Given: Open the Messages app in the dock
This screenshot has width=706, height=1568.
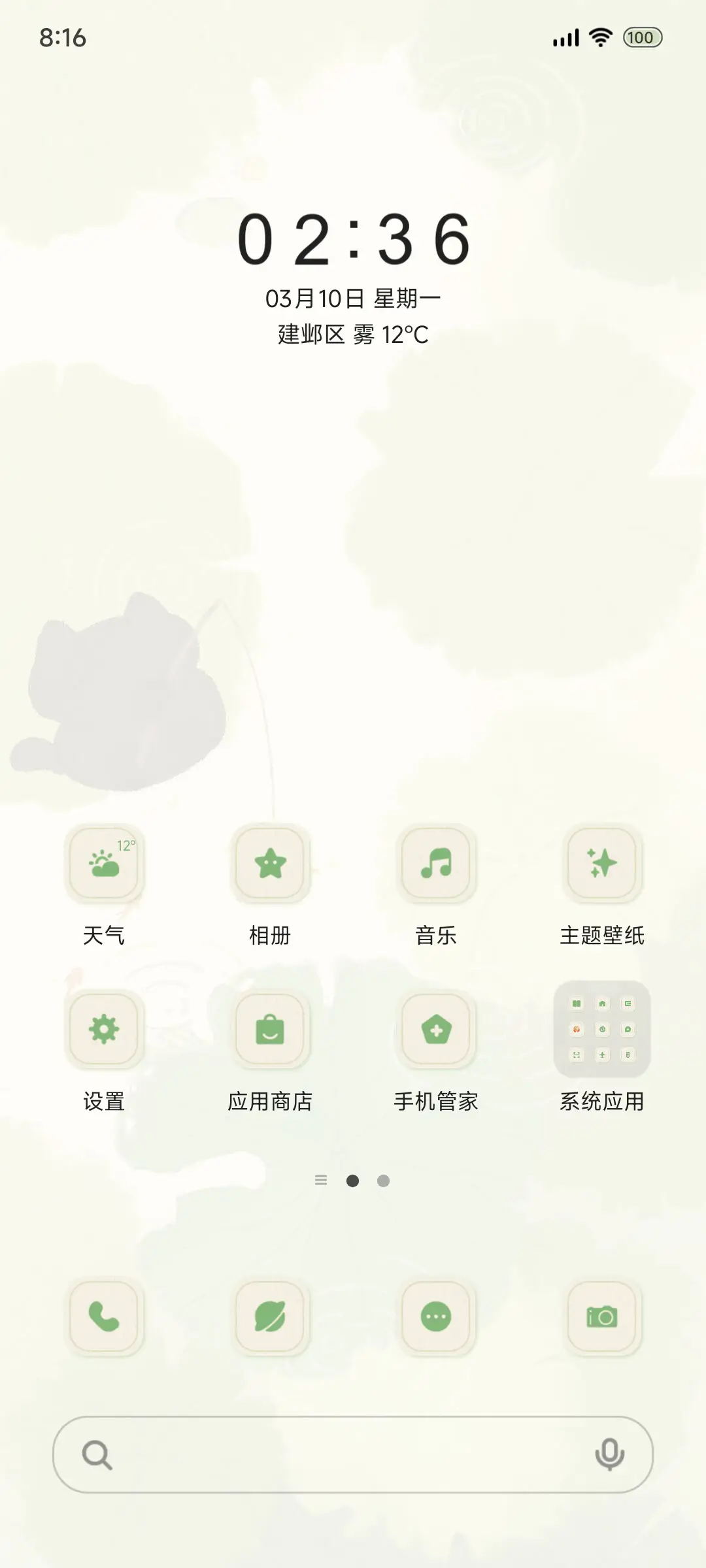Looking at the screenshot, I should coord(437,1318).
